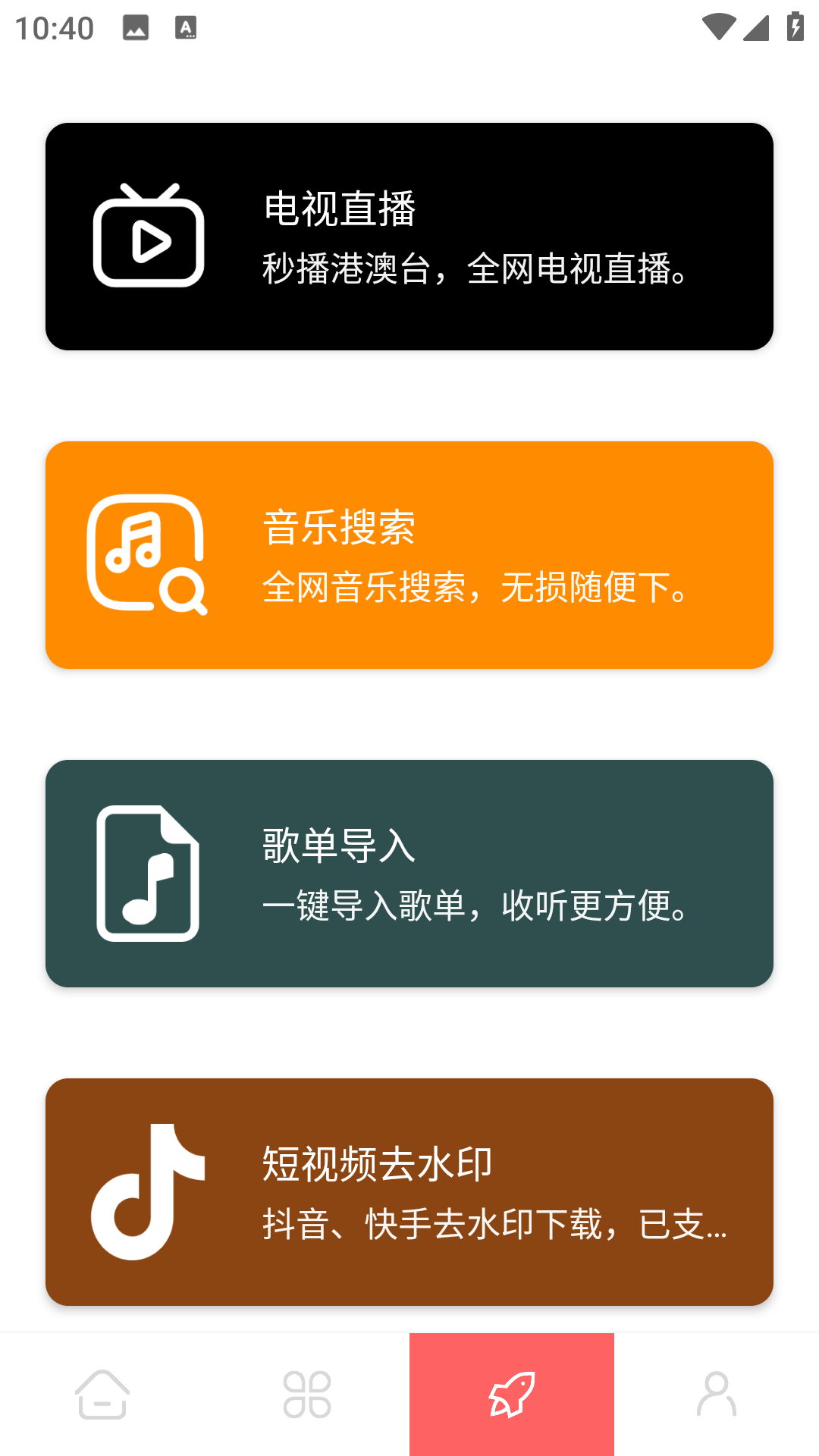Select the rocket tab
The width and height of the screenshot is (819, 1456).
click(x=512, y=1394)
